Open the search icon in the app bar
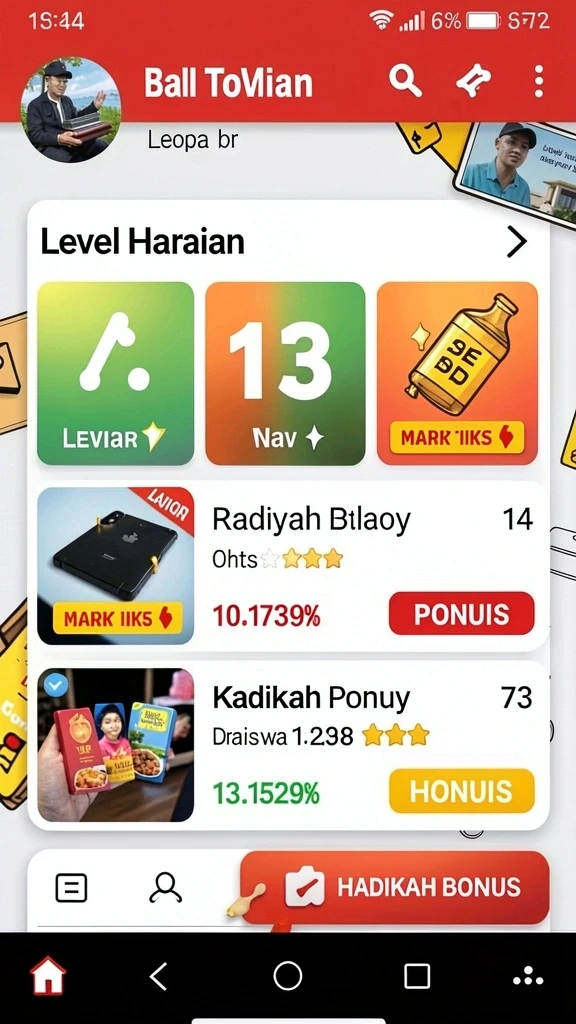576x1024 pixels. coord(406,81)
